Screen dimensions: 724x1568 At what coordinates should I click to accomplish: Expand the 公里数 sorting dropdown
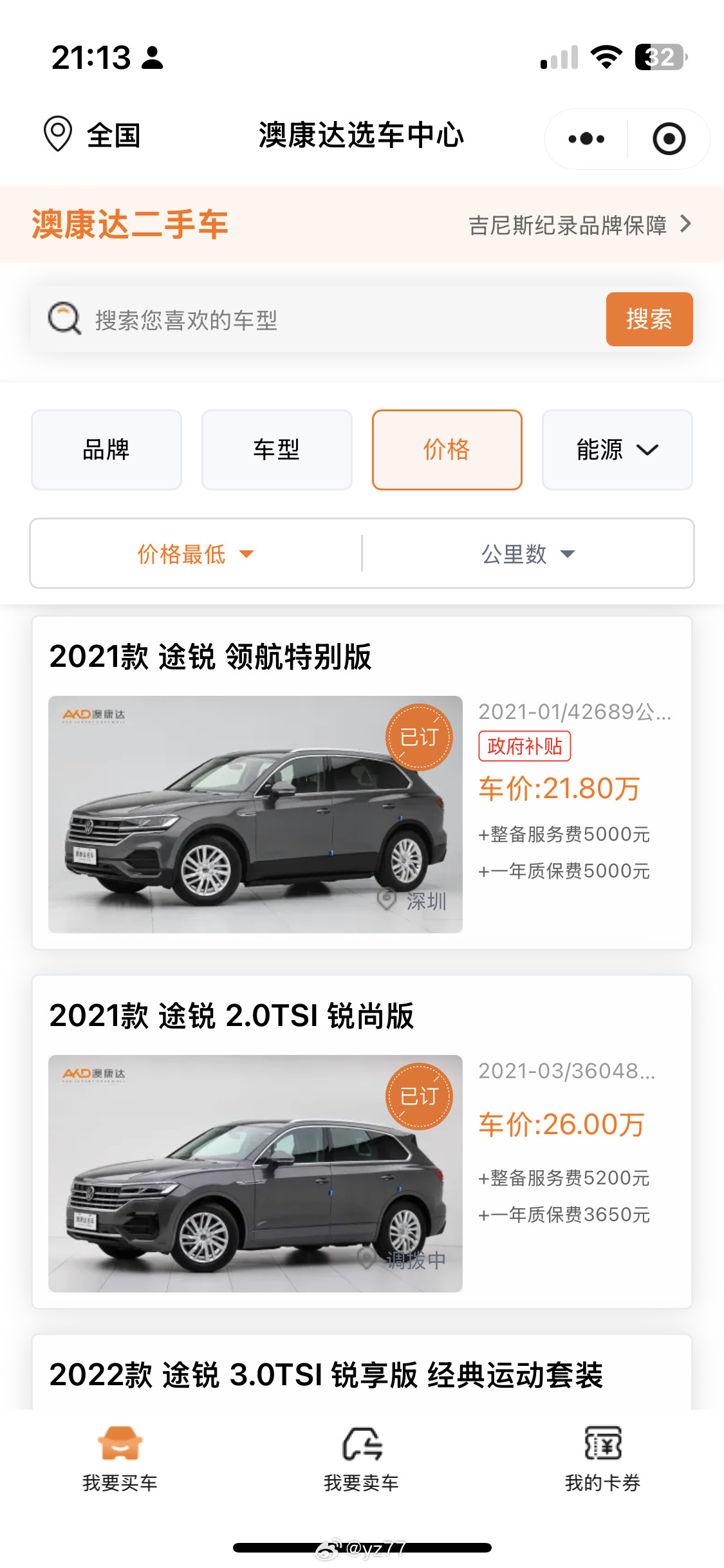[528, 554]
